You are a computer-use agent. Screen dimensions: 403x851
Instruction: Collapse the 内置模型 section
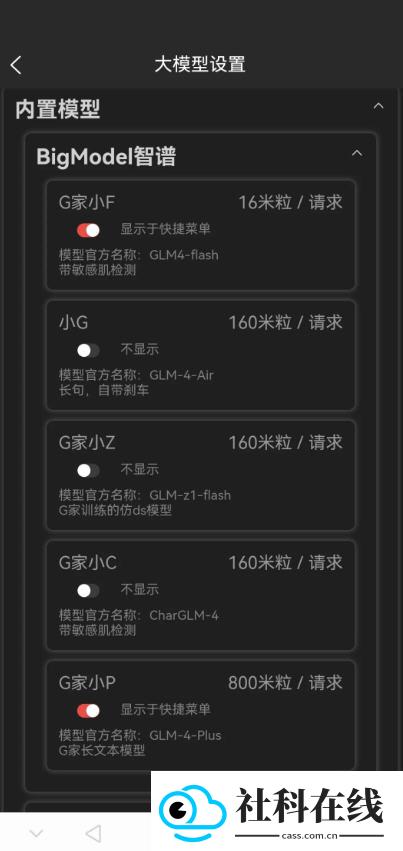click(x=378, y=106)
